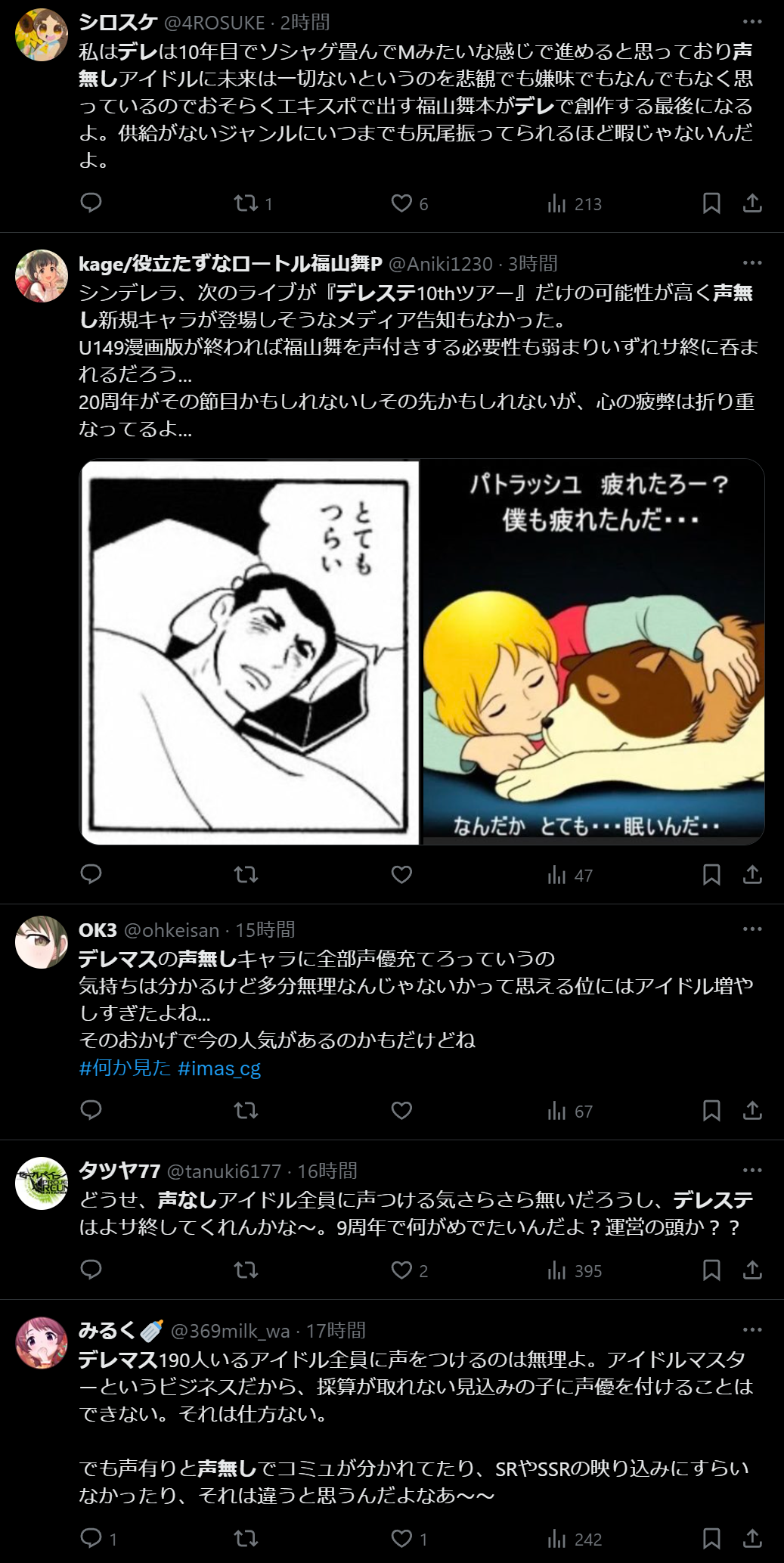The image size is (784, 1563).
Task: Bookmark みるく's post
Action: pyautogui.click(x=711, y=1538)
